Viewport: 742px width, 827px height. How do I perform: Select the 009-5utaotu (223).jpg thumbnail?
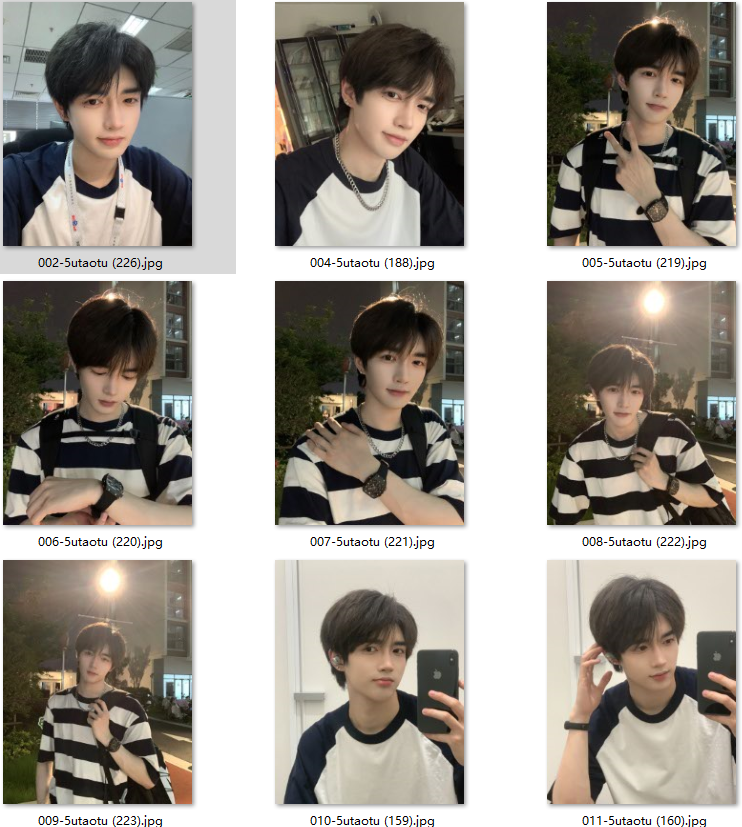pyautogui.click(x=97, y=682)
